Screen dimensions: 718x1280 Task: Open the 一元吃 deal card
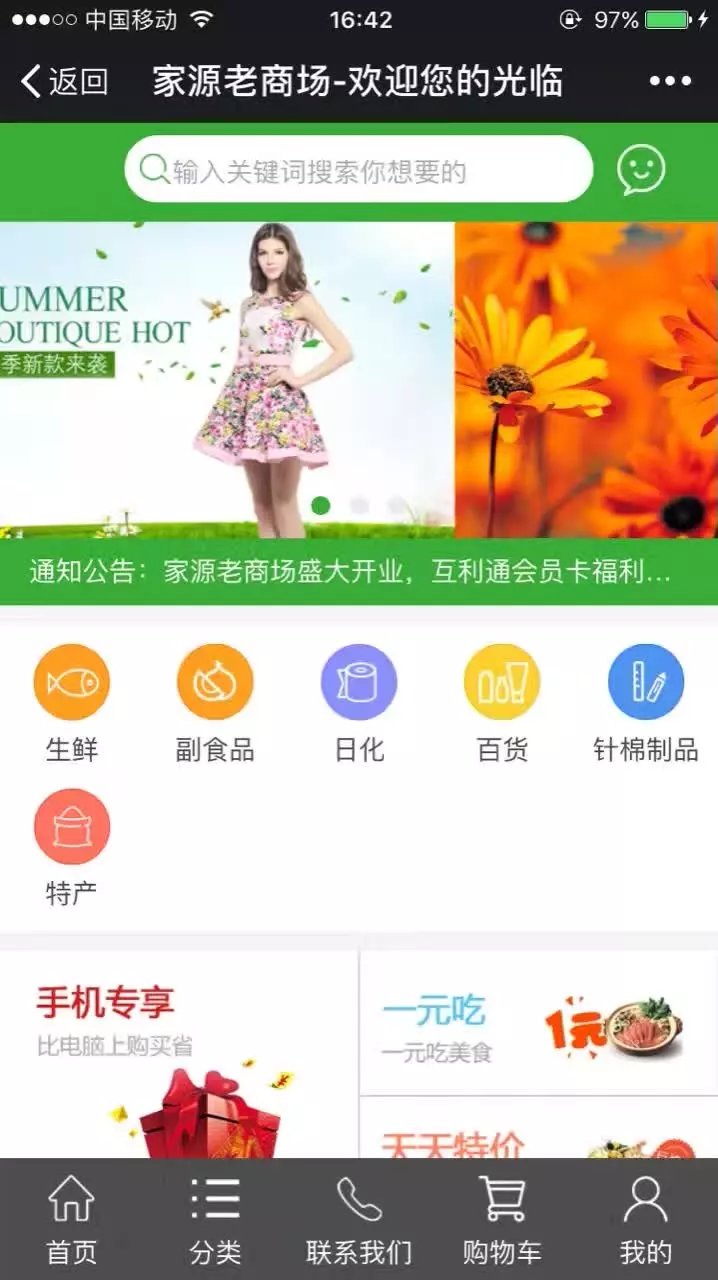pos(538,1022)
